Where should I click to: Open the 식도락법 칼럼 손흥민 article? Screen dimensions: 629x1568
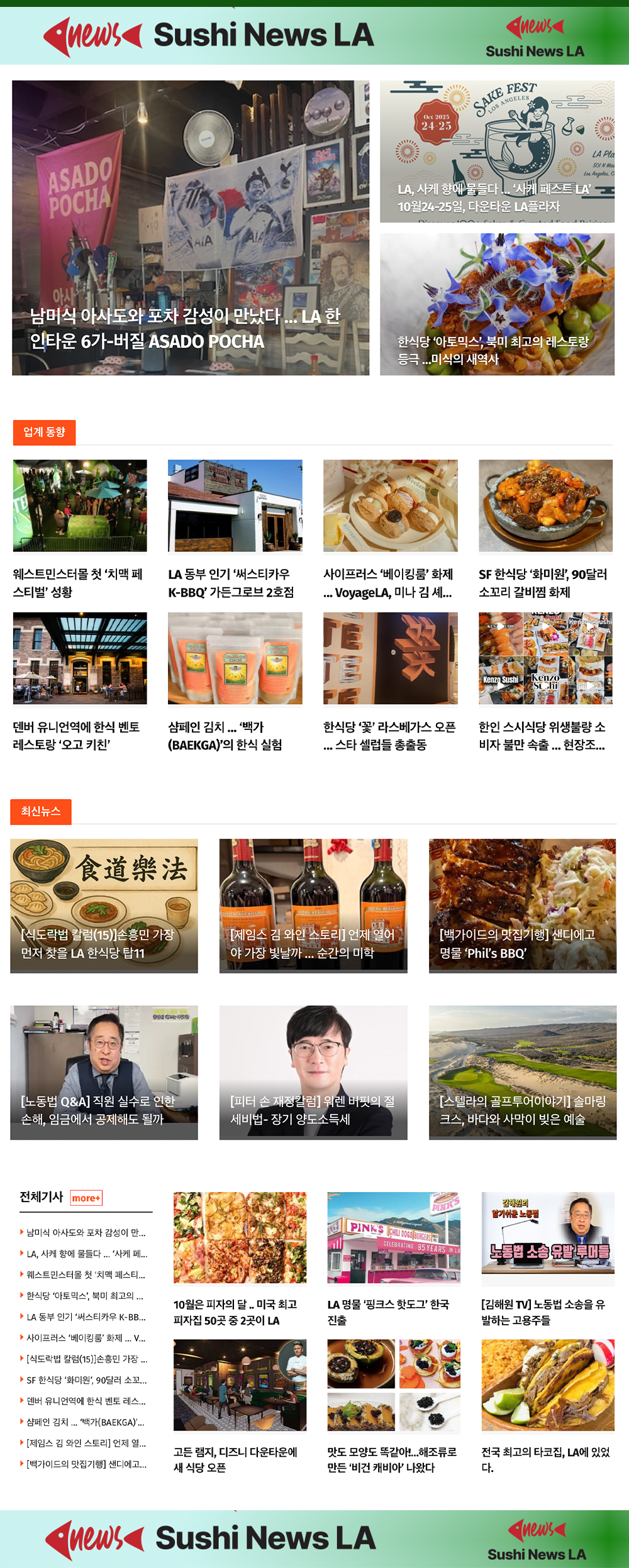104,906
